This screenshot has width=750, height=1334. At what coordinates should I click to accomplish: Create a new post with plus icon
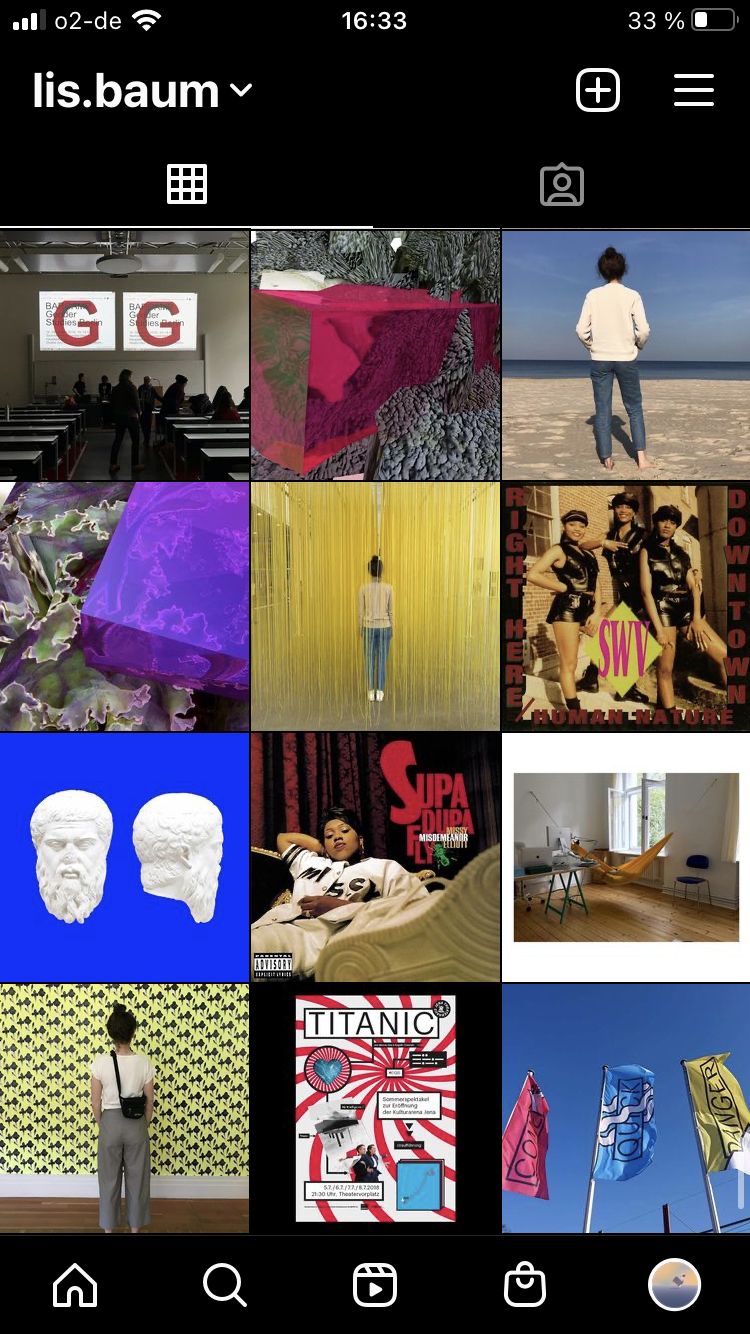[x=598, y=91]
